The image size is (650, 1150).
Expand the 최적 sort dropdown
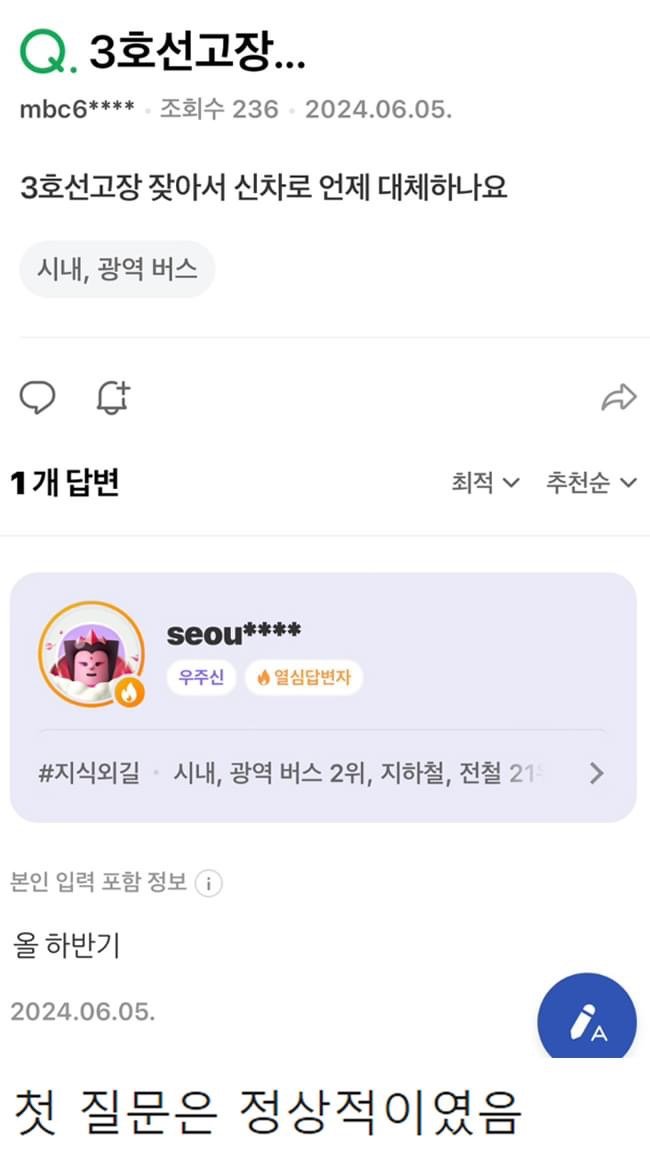pyautogui.click(x=485, y=483)
